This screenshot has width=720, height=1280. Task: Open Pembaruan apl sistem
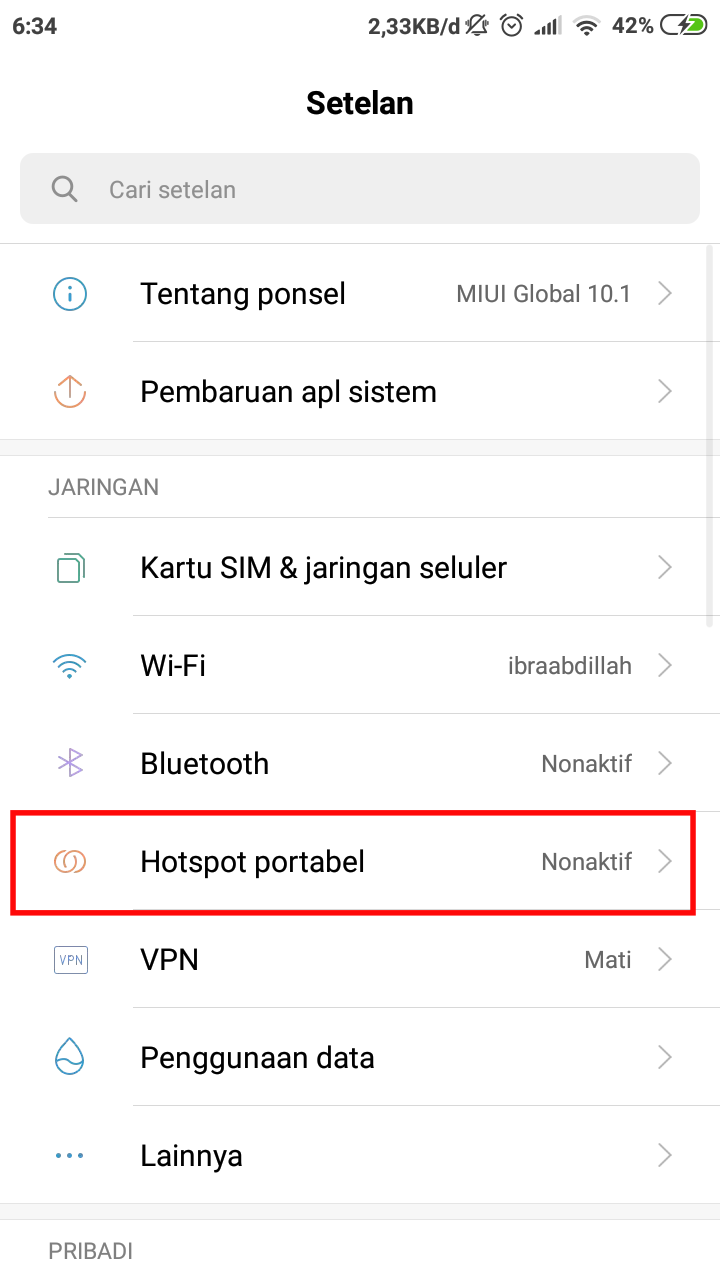coord(360,392)
